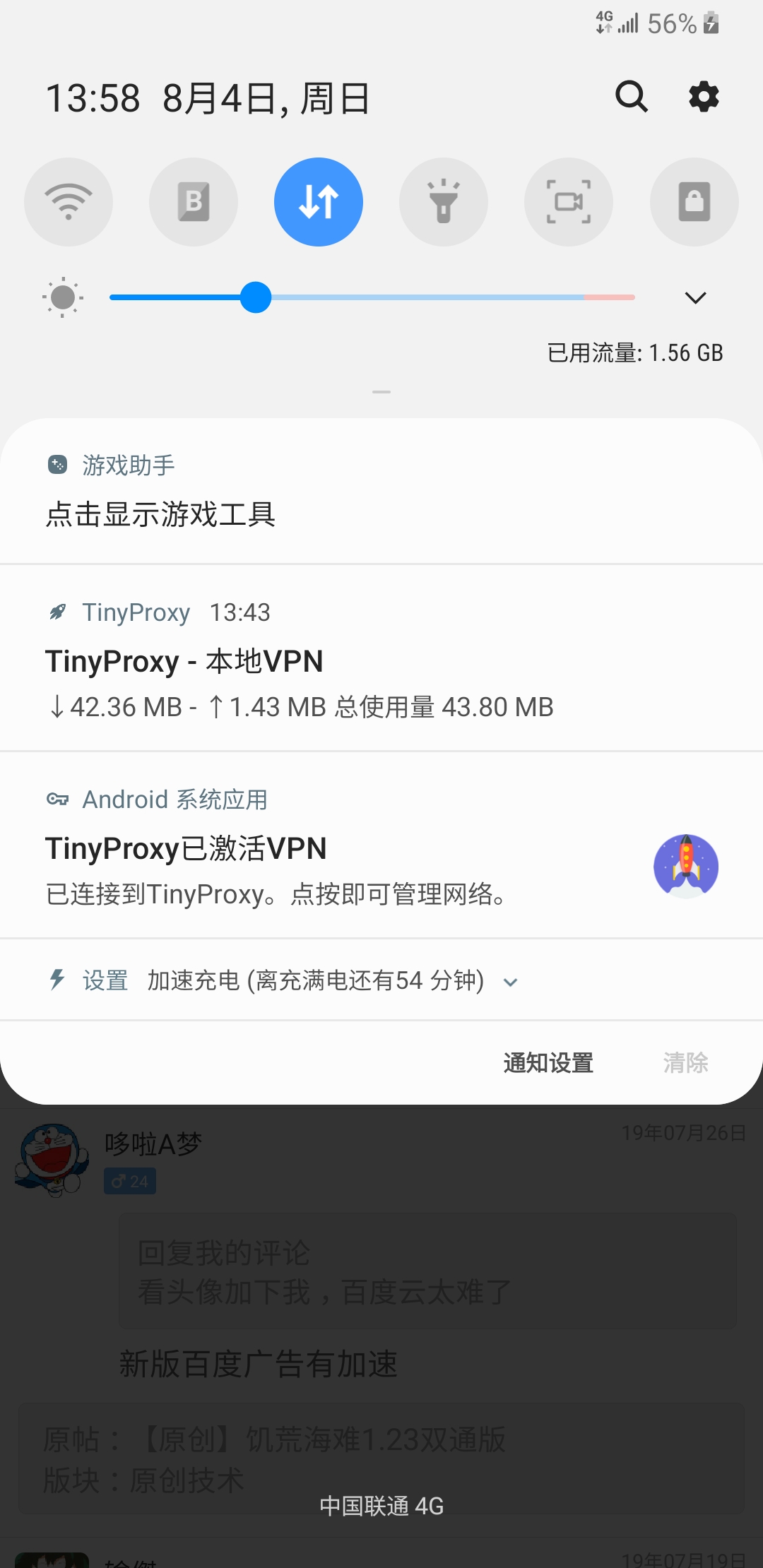
Task: Expand the 加速充电 charging notification
Action: 510,982
